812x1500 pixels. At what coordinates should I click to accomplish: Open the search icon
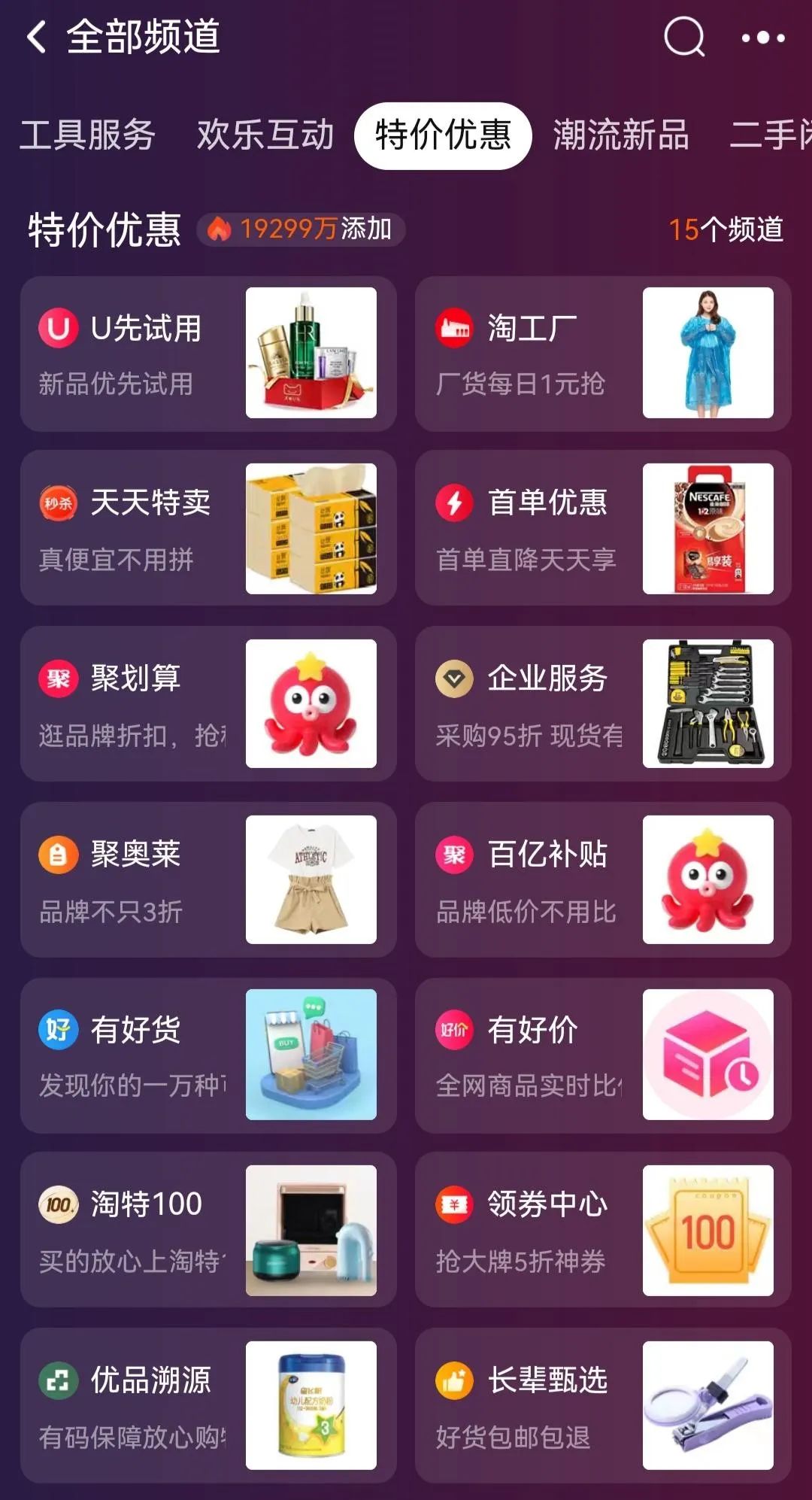(684, 37)
